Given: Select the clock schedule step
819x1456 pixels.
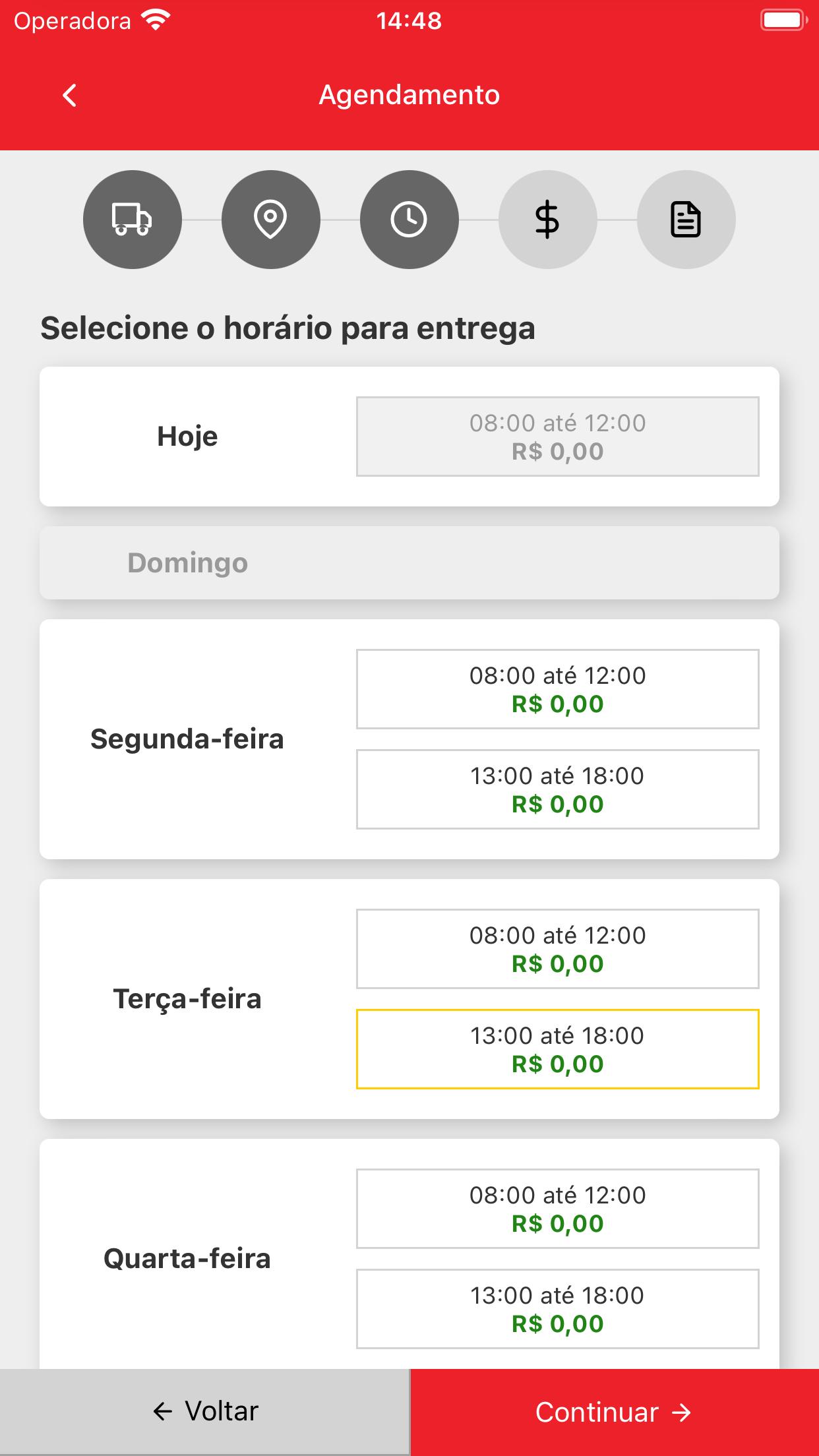Looking at the screenshot, I should (409, 220).
